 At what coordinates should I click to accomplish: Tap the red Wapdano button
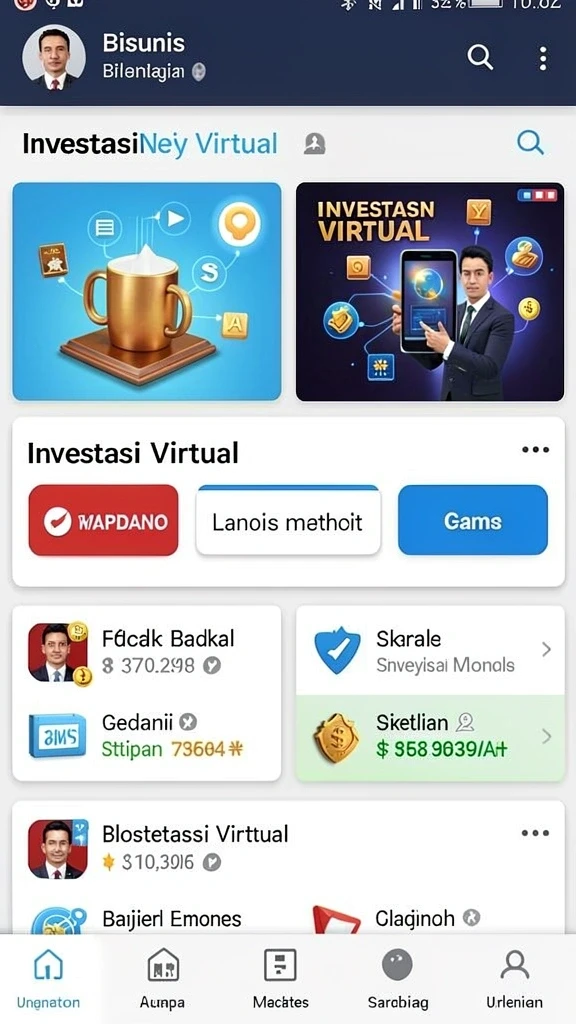tap(103, 520)
